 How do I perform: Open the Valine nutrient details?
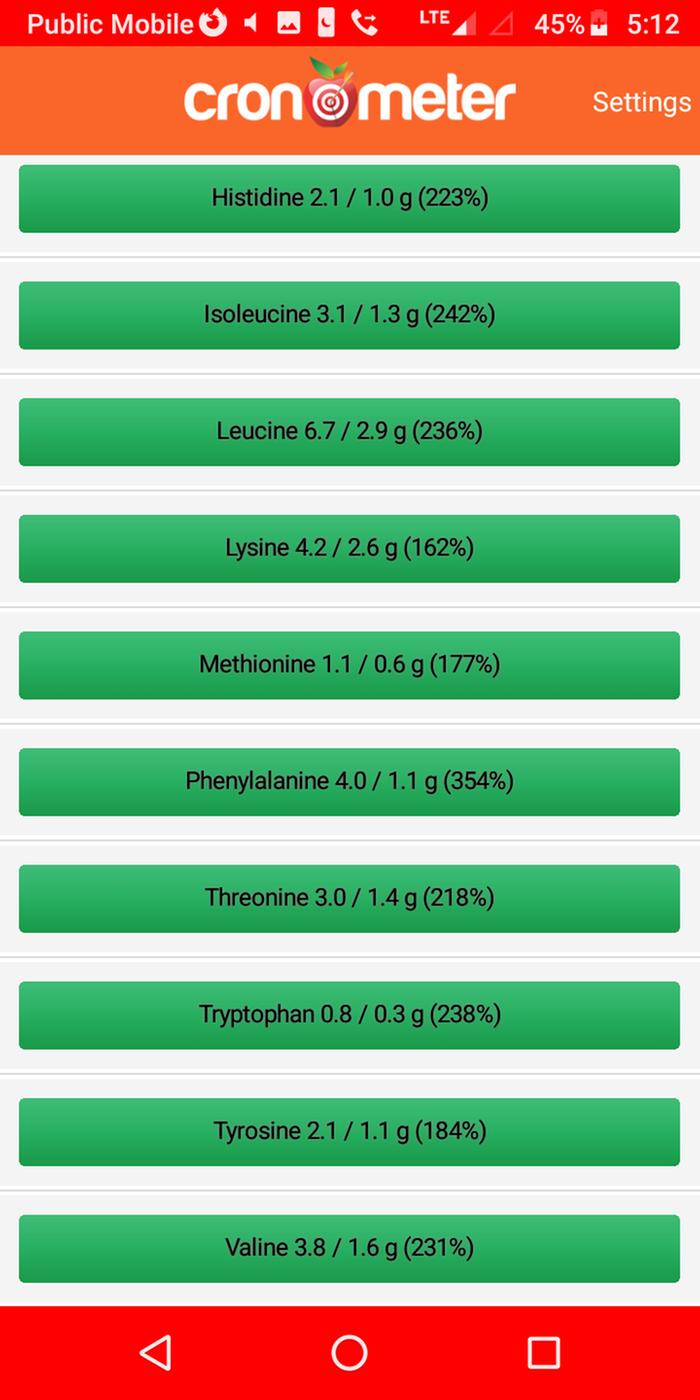(x=349, y=1248)
